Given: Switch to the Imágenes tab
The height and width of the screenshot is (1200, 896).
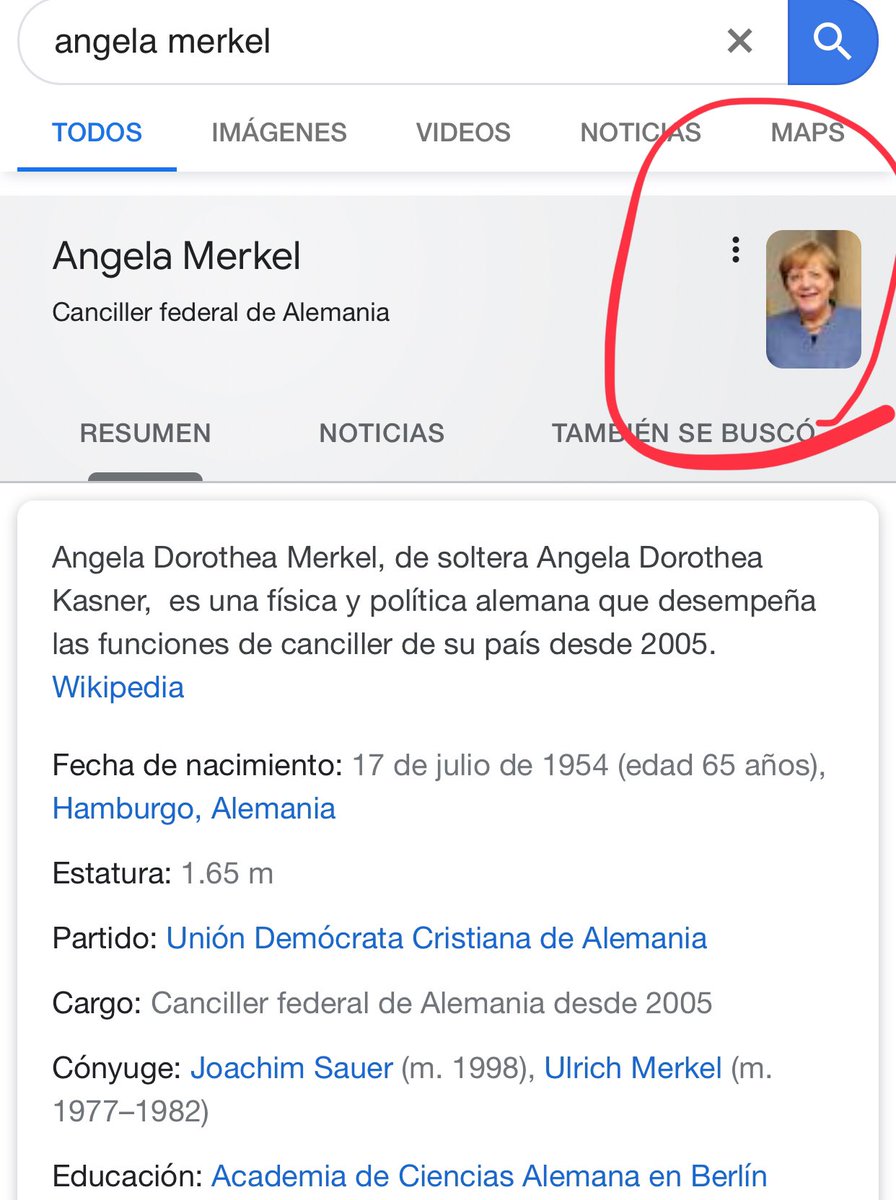Looking at the screenshot, I should click(279, 132).
